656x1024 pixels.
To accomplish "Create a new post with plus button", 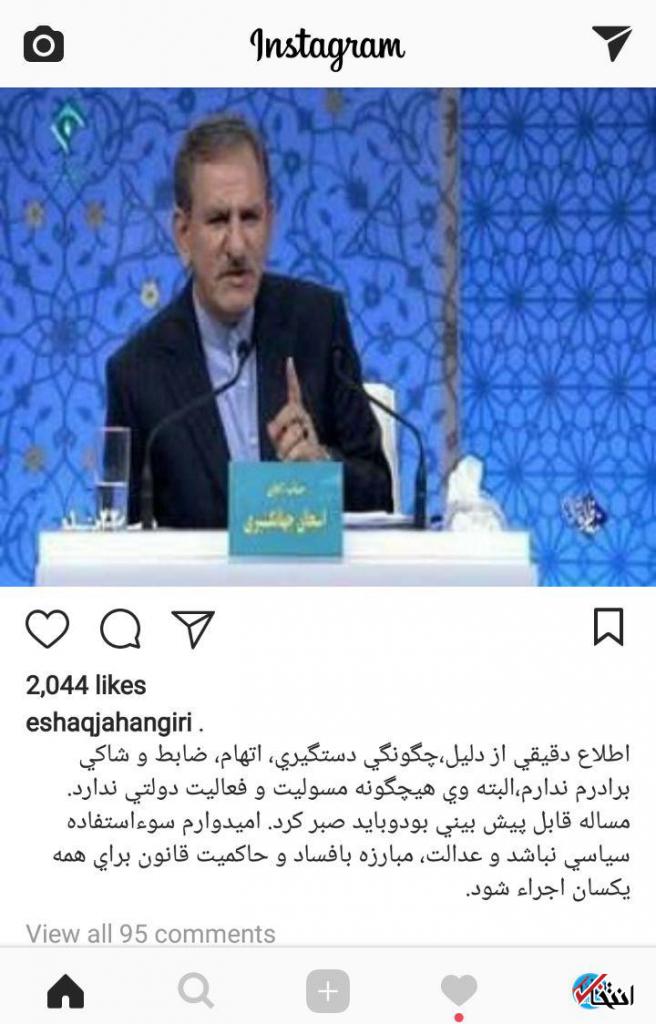I will point(328,991).
